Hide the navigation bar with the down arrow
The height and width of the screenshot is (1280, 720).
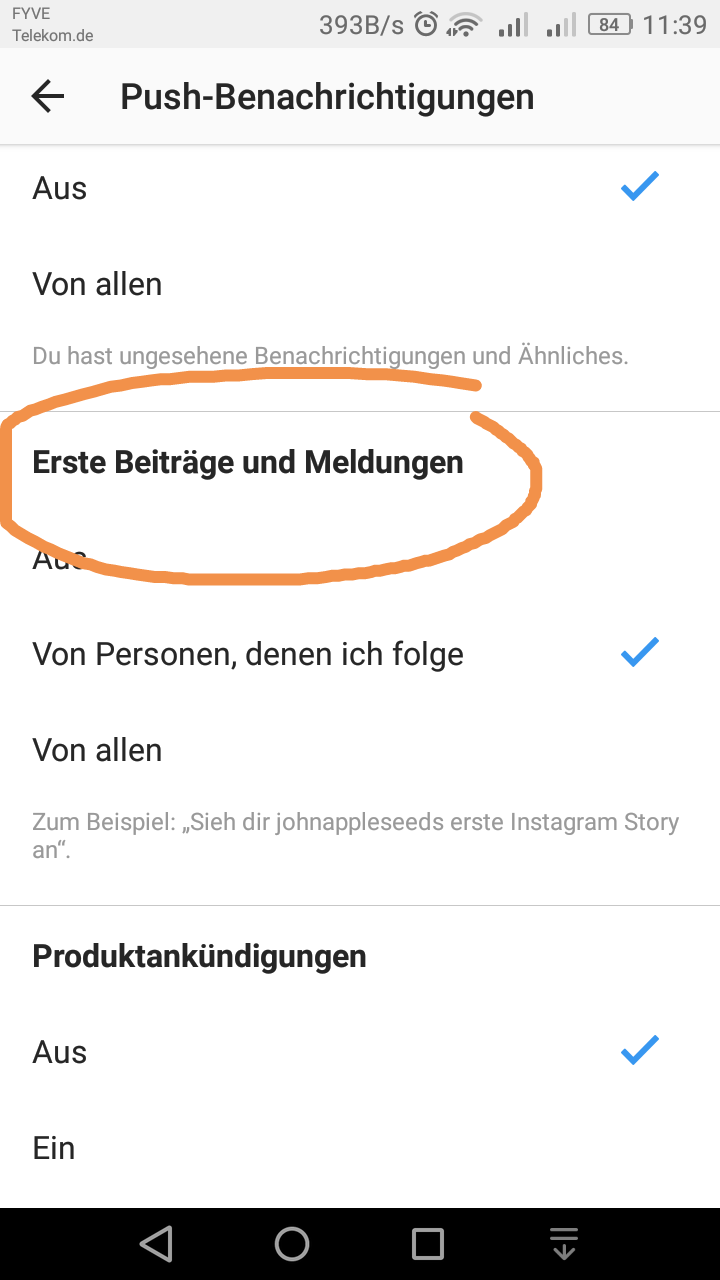click(x=564, y=1244)
